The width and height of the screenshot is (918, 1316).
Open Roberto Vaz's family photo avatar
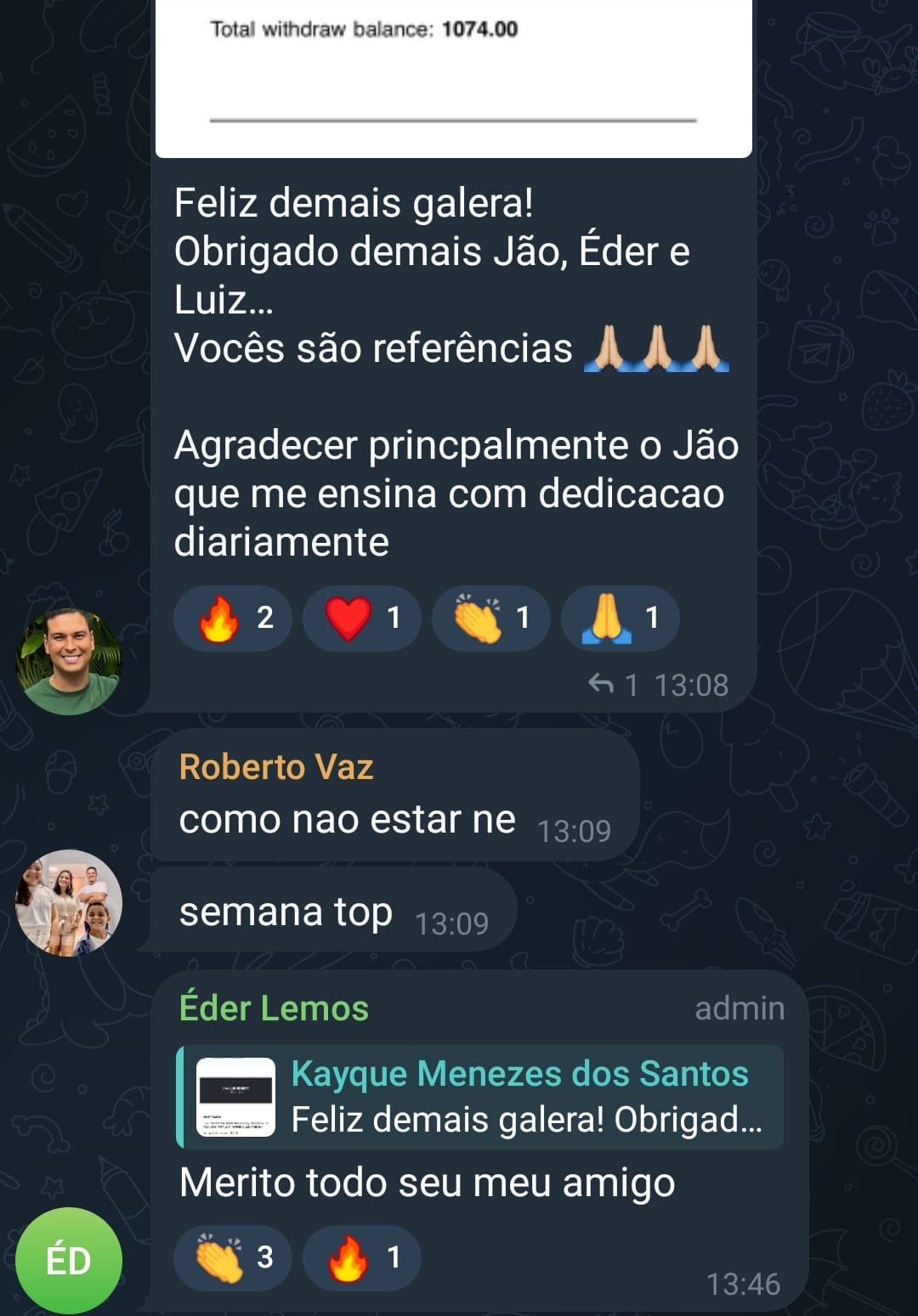click(69, 902)
